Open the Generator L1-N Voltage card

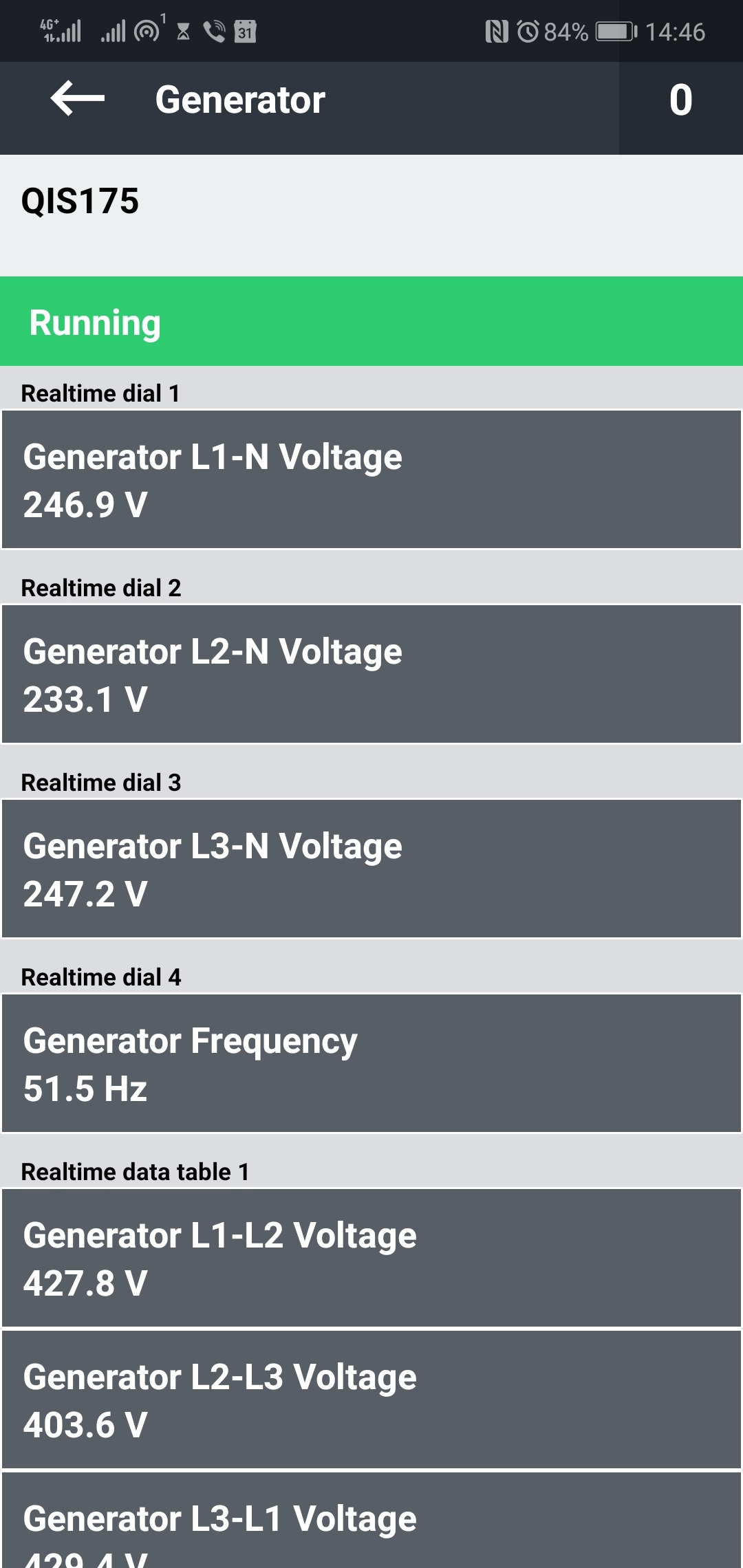pyautogui.click(x=371, y=479)
